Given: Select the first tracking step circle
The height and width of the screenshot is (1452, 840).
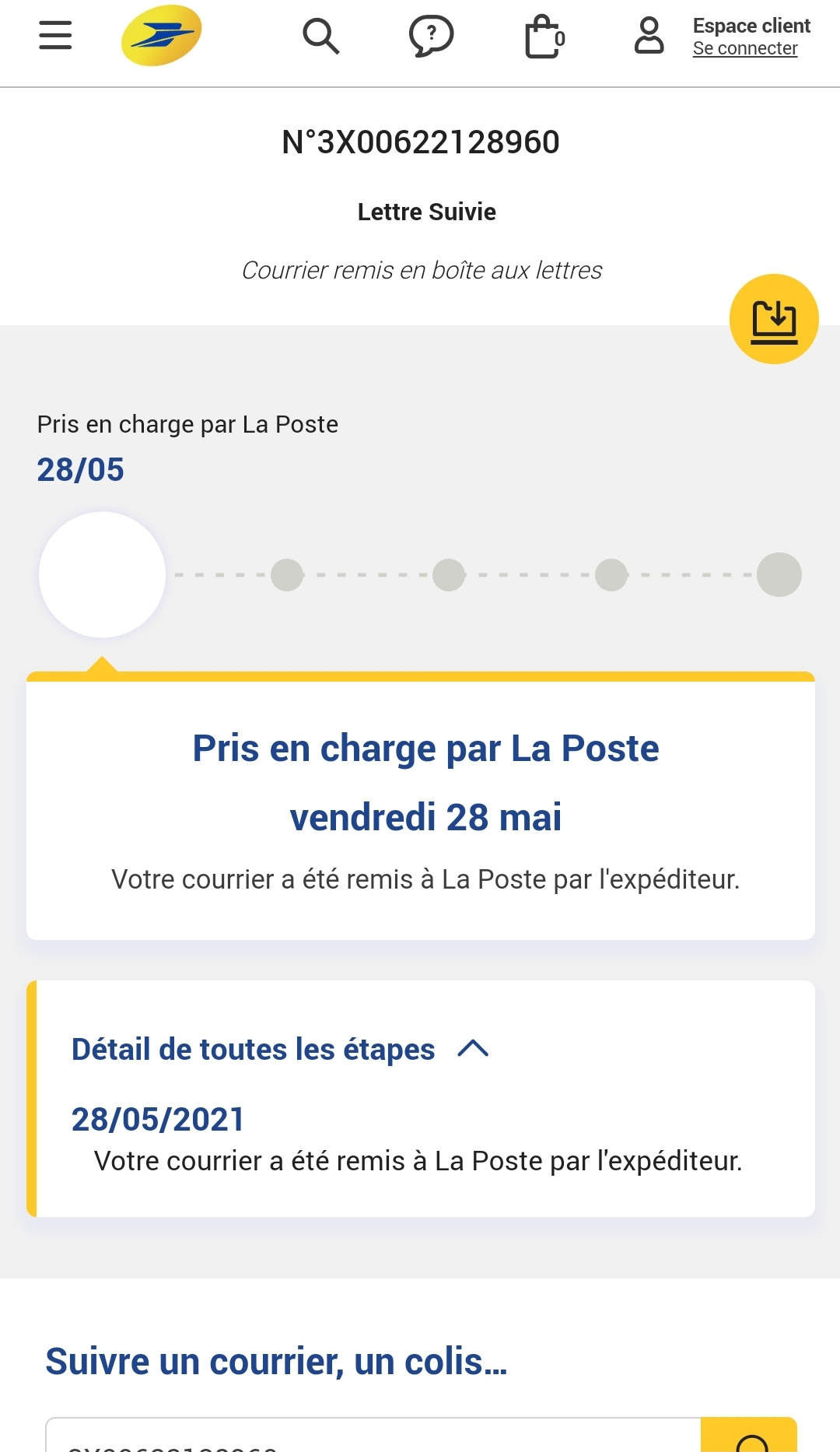Looking at the screenshot, I should pos(102,575).
